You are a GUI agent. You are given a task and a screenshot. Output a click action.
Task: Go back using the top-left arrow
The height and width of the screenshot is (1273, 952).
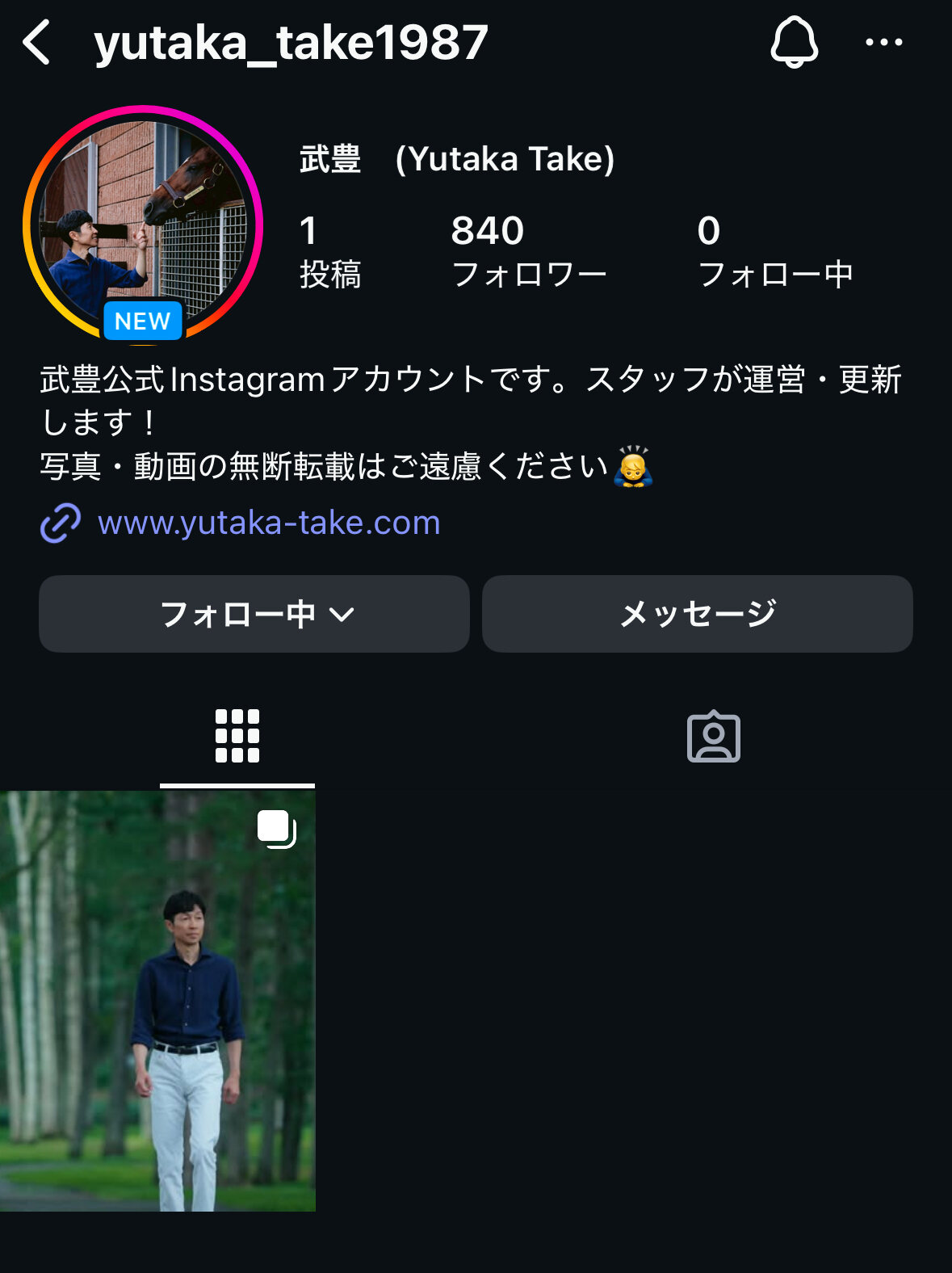pos(37,43)
